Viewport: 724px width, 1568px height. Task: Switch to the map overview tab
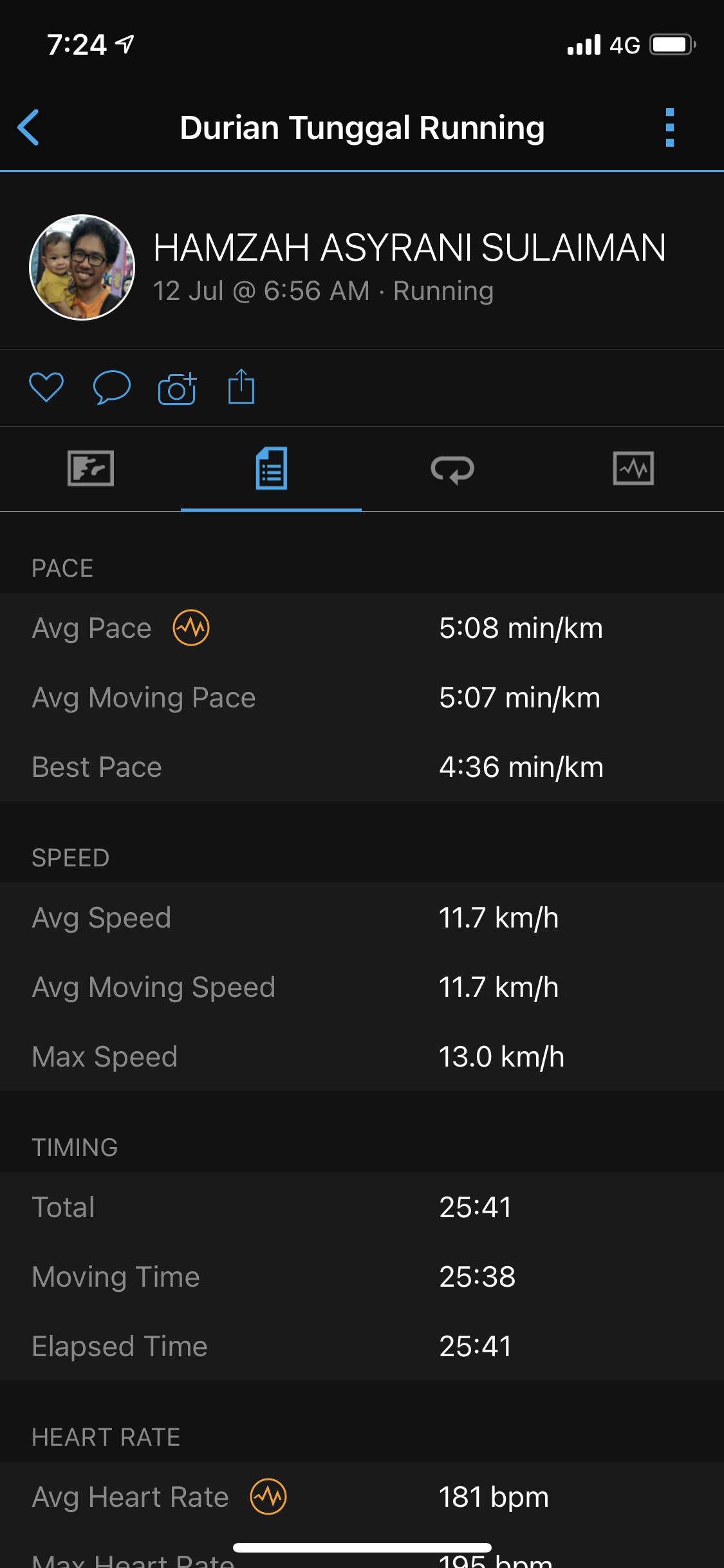coord(91,469)
